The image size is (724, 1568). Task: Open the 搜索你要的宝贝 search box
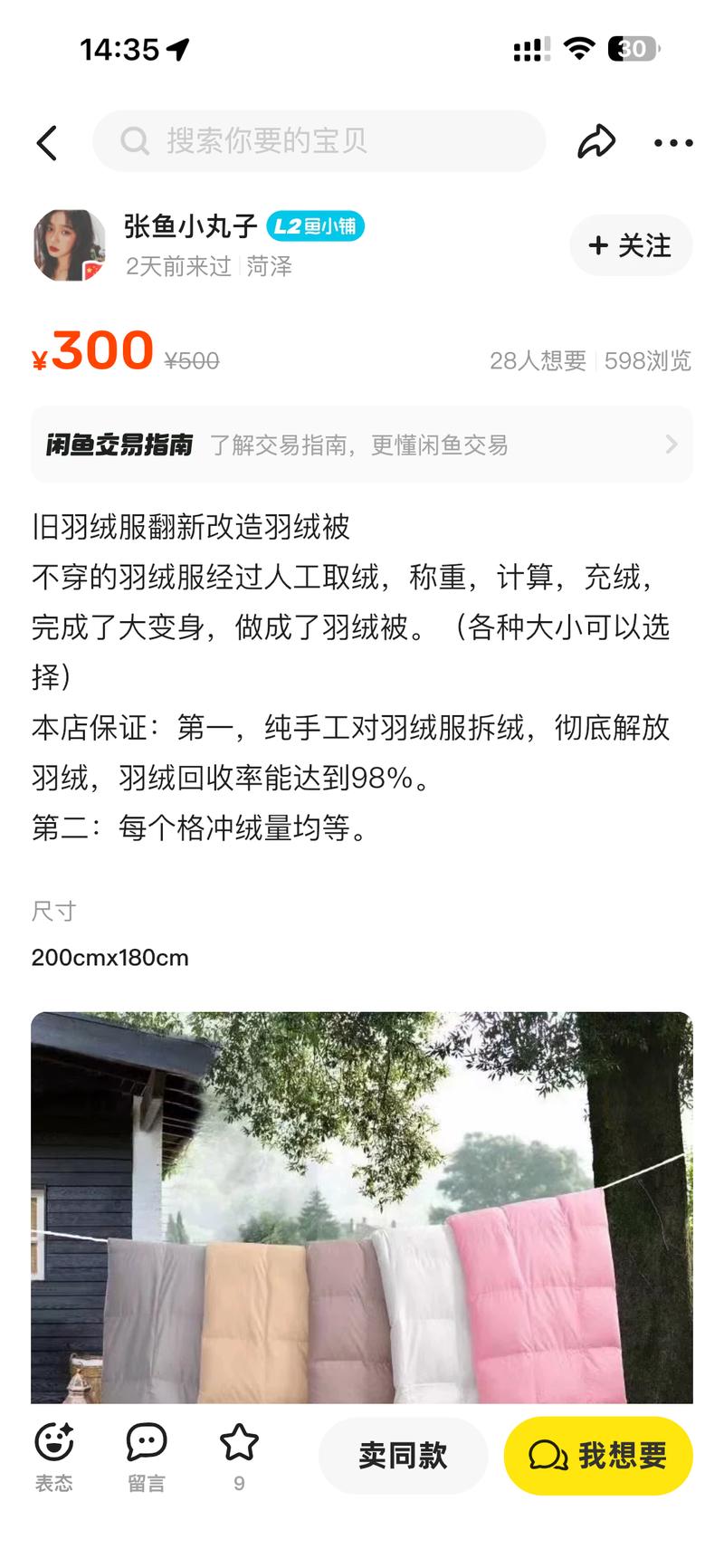point(319,141)
